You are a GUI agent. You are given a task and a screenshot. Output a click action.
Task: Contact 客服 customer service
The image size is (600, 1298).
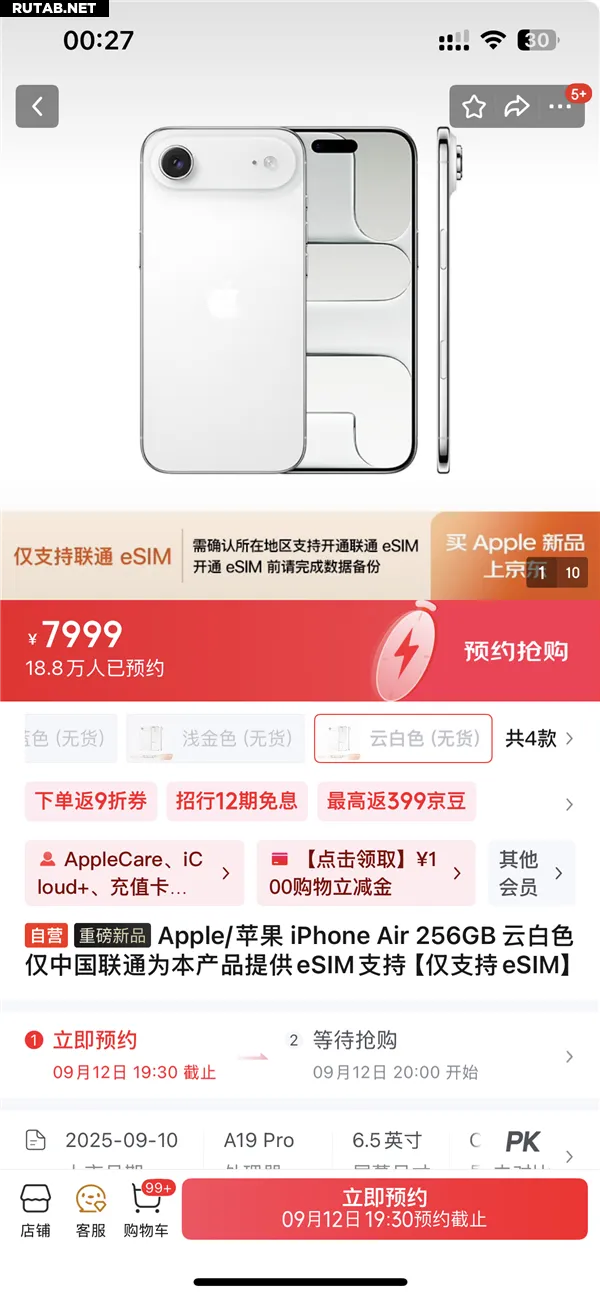click(91, 1211)
